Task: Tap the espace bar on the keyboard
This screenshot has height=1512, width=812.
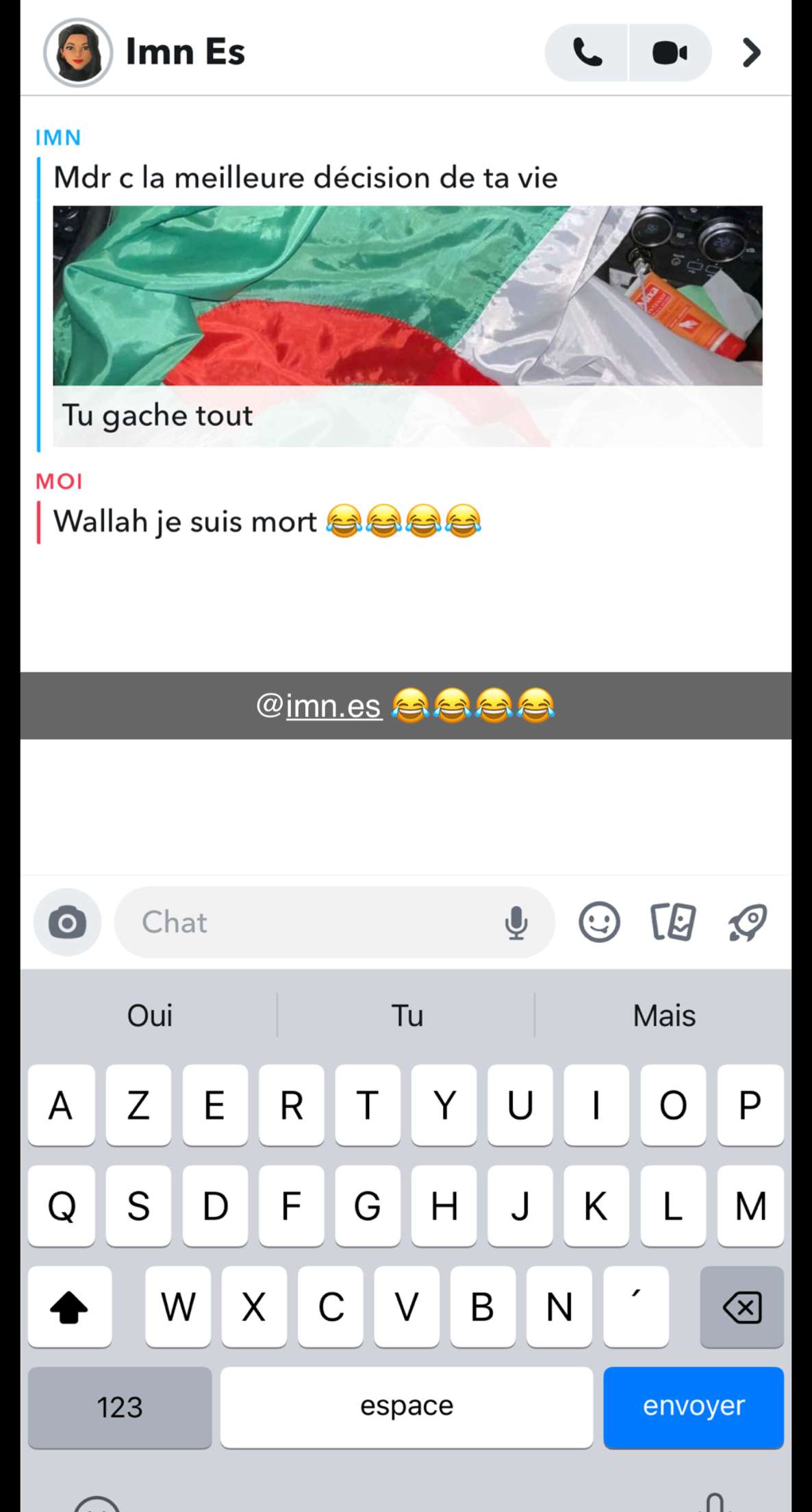Action: (407, 1407)
